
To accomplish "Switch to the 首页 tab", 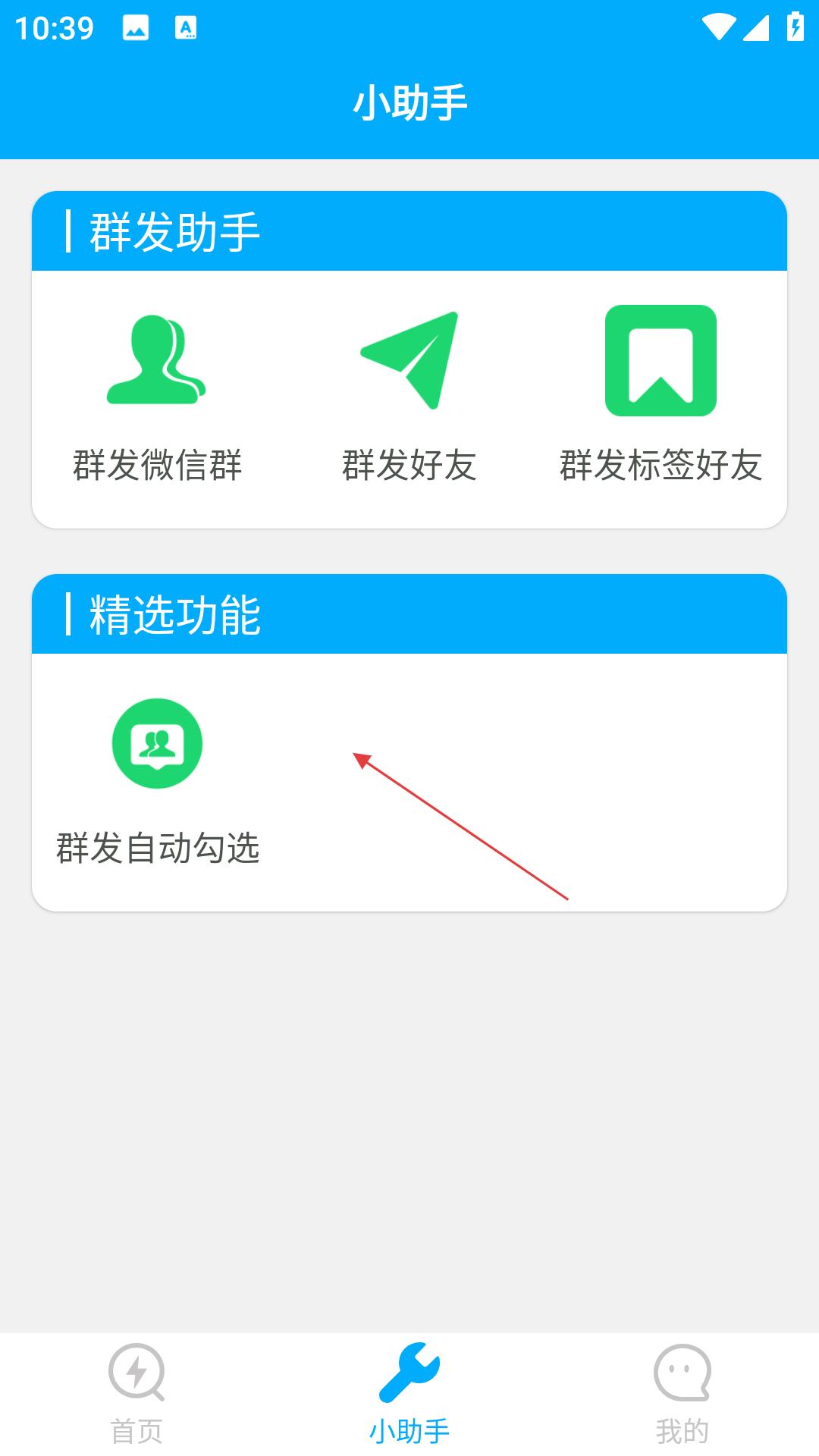I will tap(136, 1394).
